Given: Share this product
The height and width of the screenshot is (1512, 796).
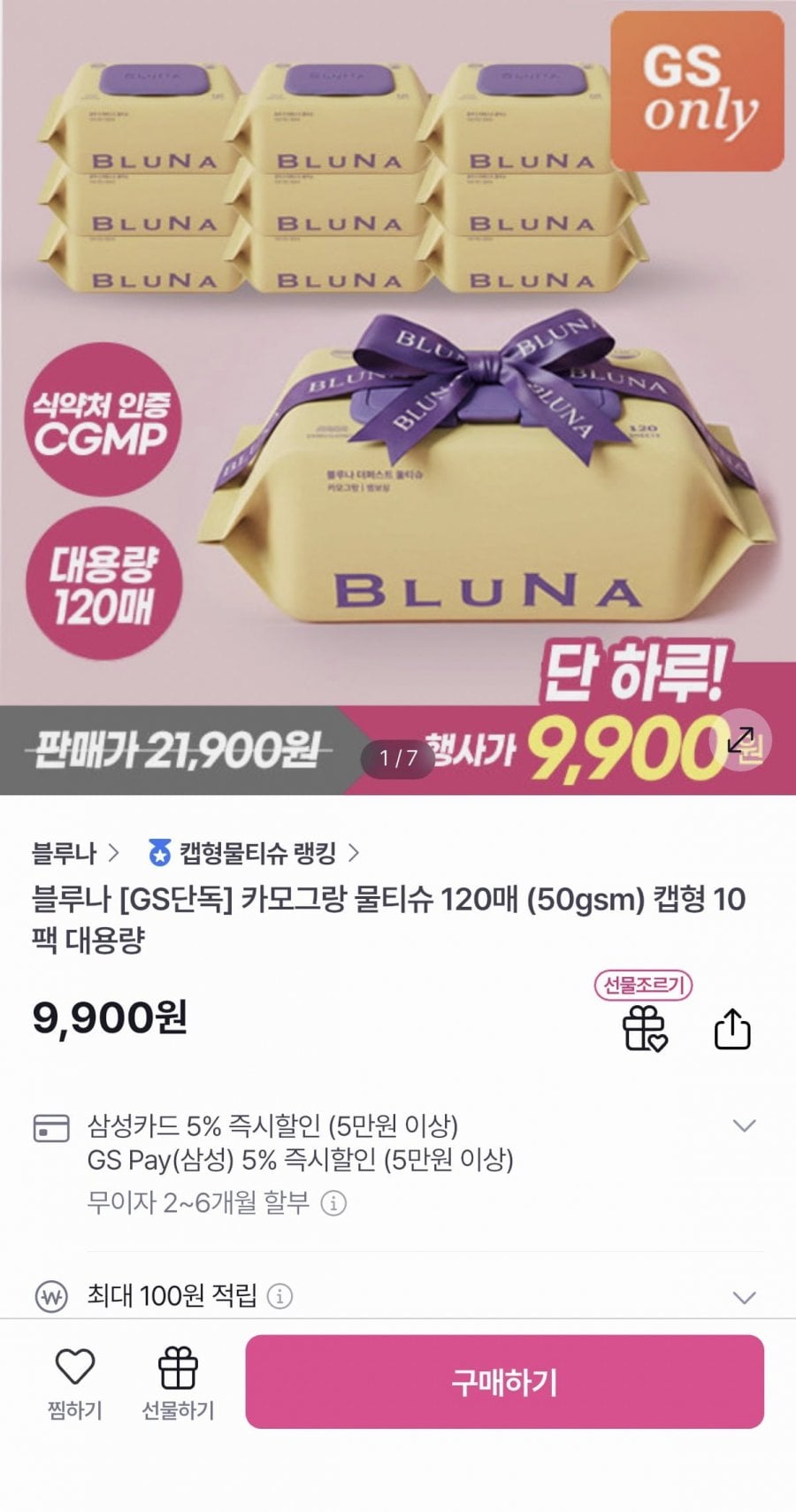Looking at the screenshot, I should pyautogui.click(x=731, y=1029).
